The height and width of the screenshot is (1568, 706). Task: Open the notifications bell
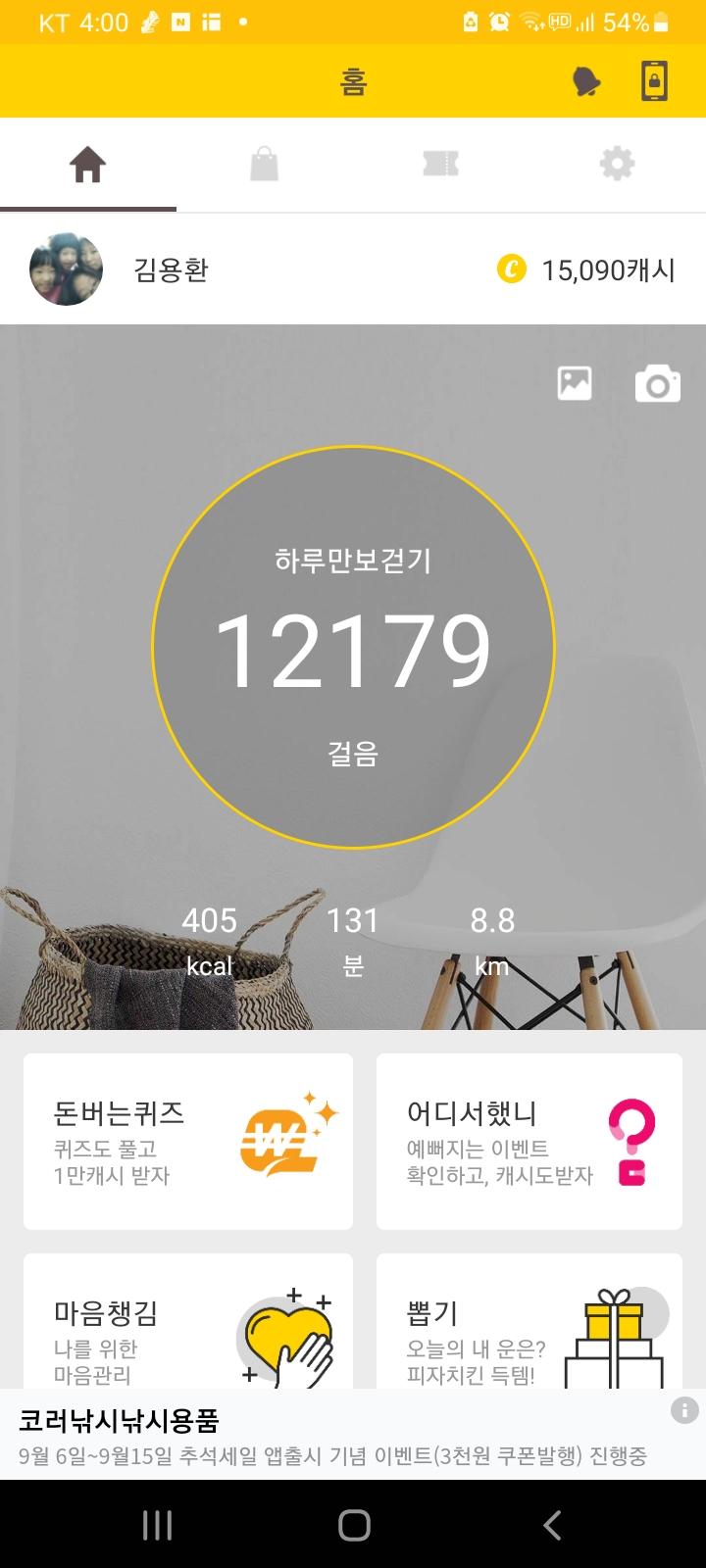click(x=586, y=82)
